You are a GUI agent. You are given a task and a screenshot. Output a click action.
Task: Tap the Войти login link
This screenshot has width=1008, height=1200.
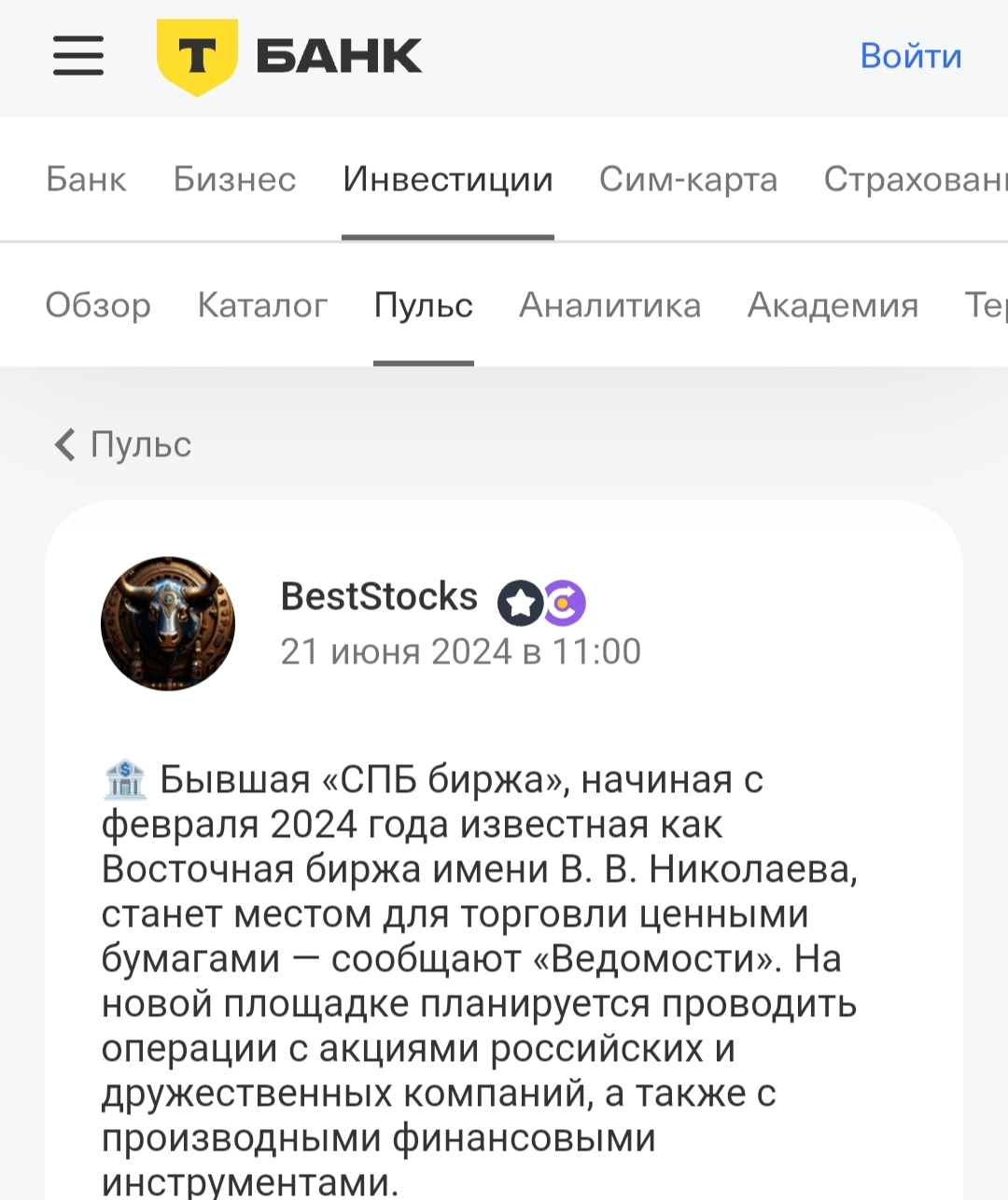[x=910, y=56]
